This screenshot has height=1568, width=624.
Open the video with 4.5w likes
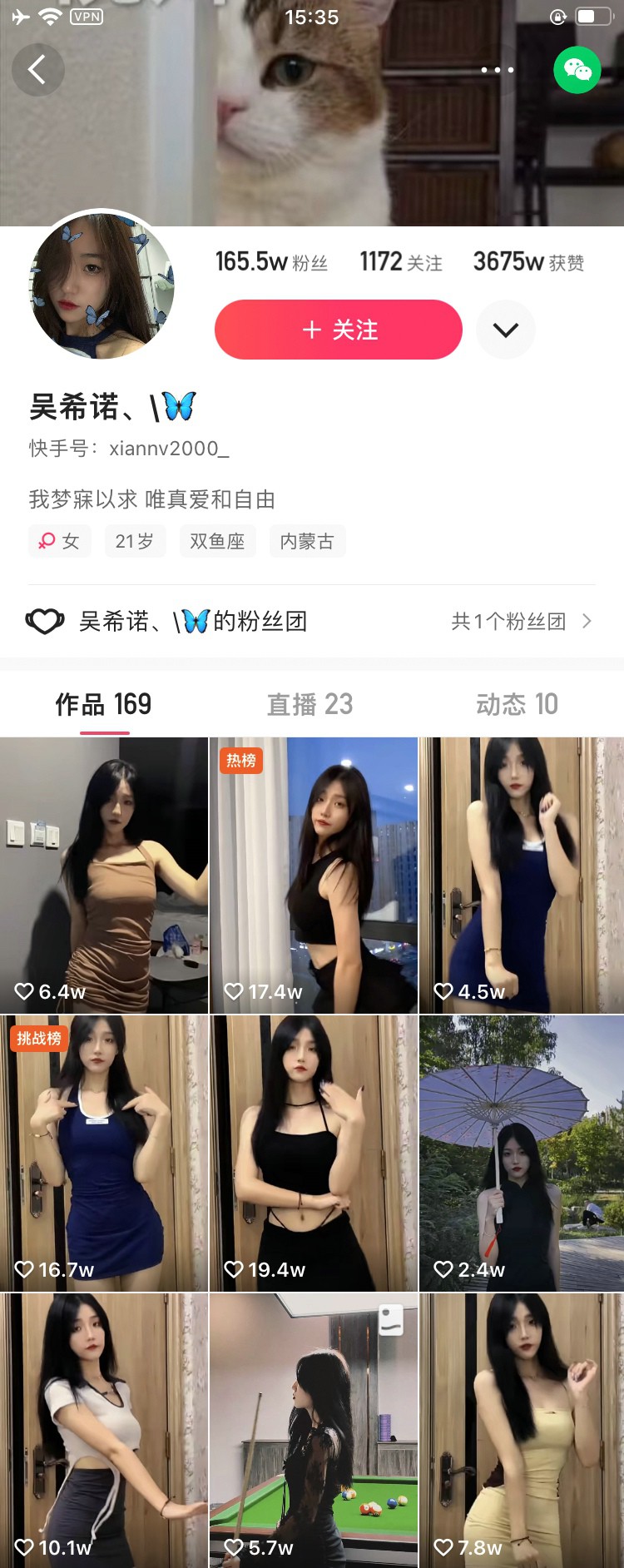[x=522, y=875]
